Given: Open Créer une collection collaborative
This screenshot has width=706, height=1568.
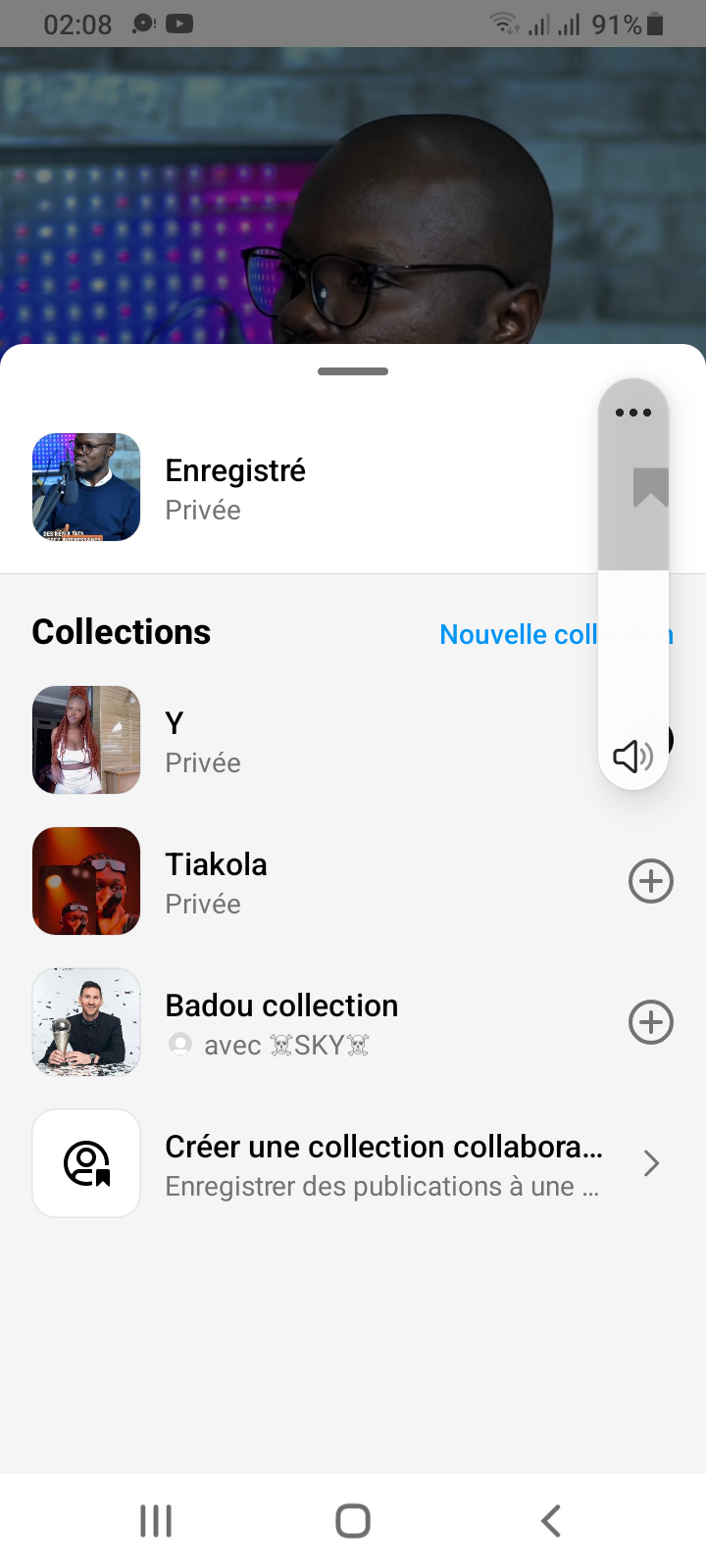Looking at the screenshot, I should pos(382,1164).
